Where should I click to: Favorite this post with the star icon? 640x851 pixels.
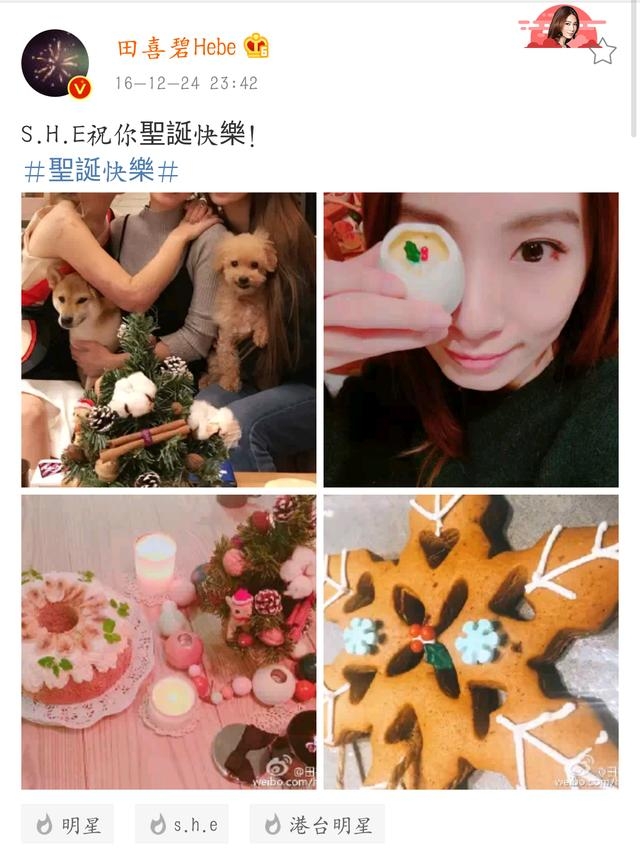tap(602, 51)
